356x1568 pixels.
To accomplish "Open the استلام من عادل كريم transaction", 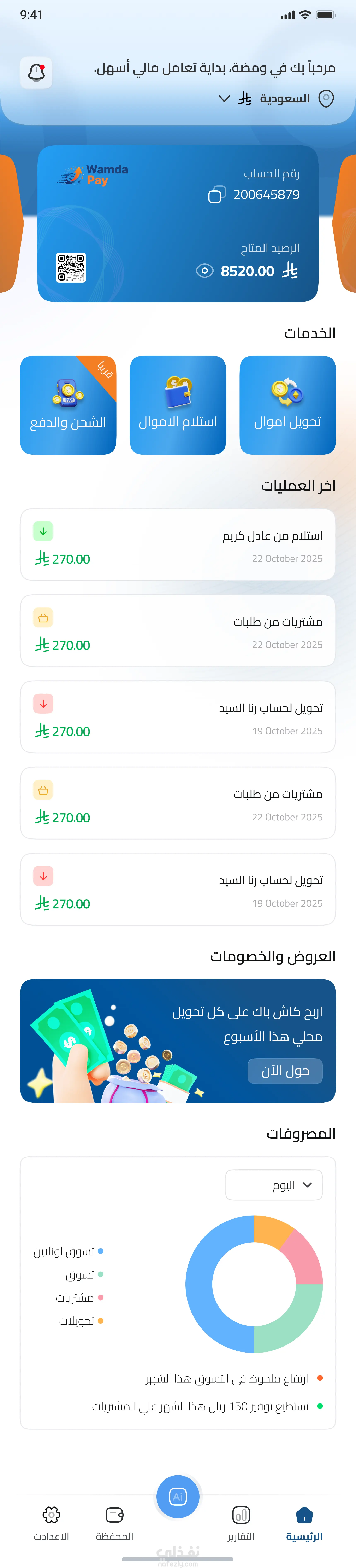I will (178, 545).
